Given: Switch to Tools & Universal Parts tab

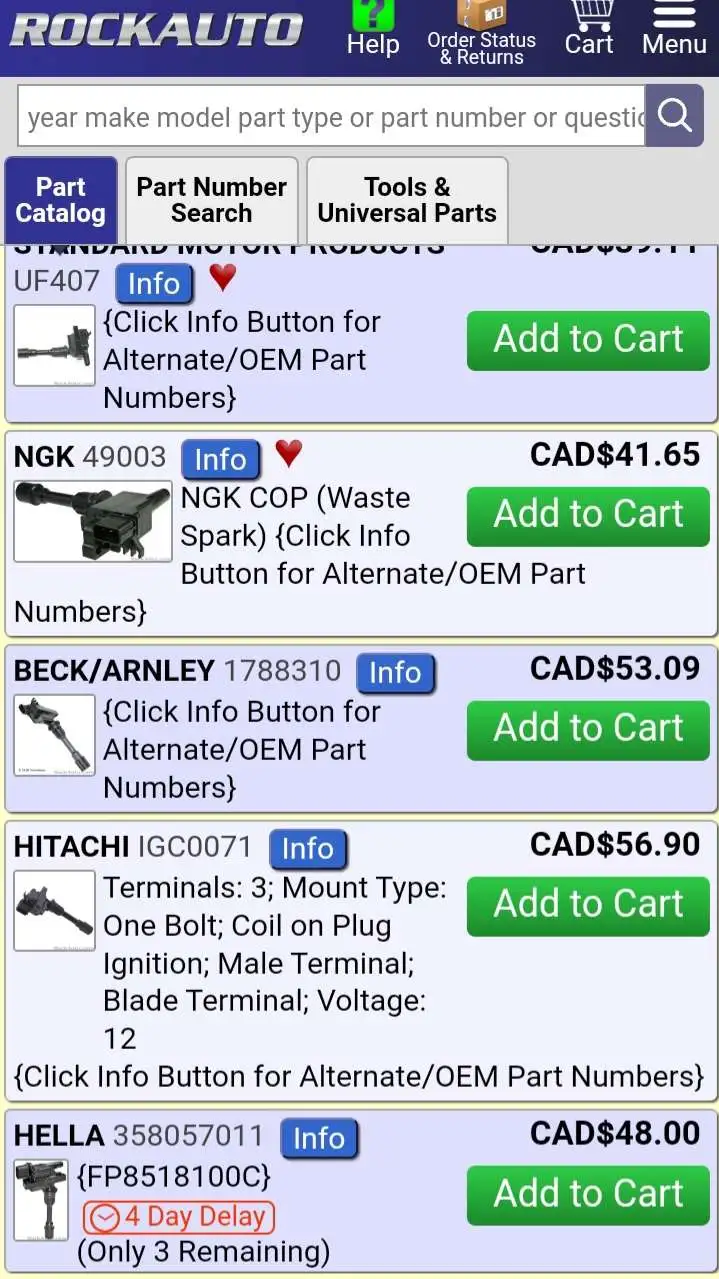Looking at the screenshot, I should pyautogui.click(x=407, y=200).
